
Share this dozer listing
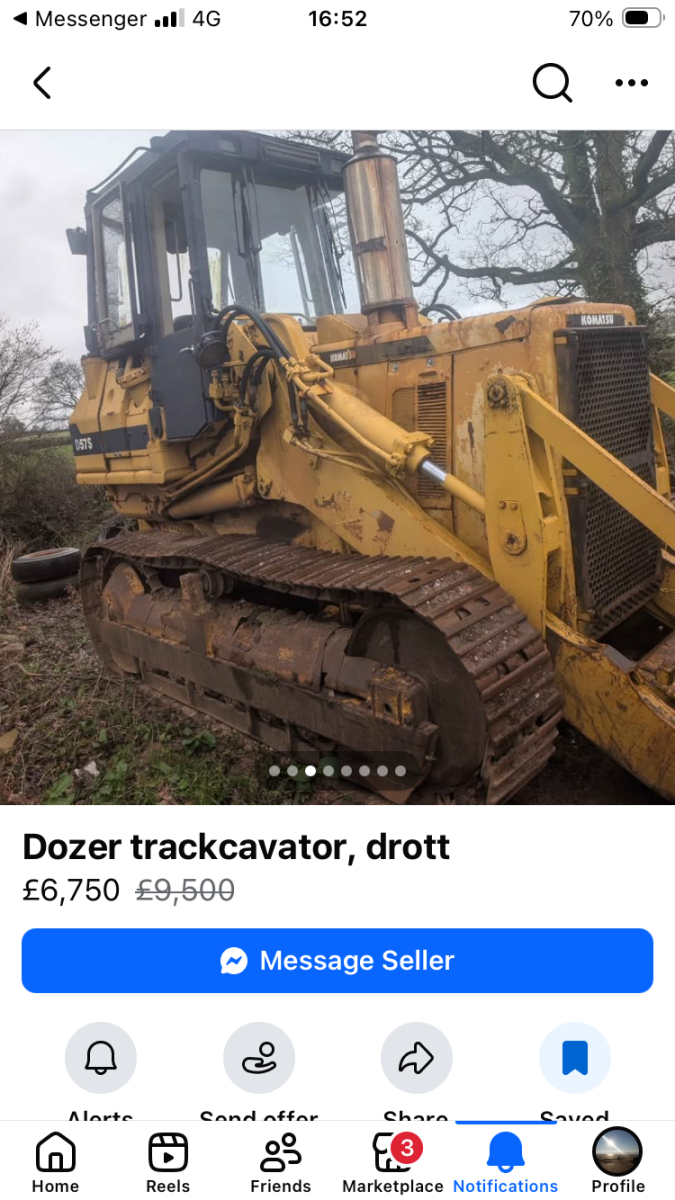416,1058
